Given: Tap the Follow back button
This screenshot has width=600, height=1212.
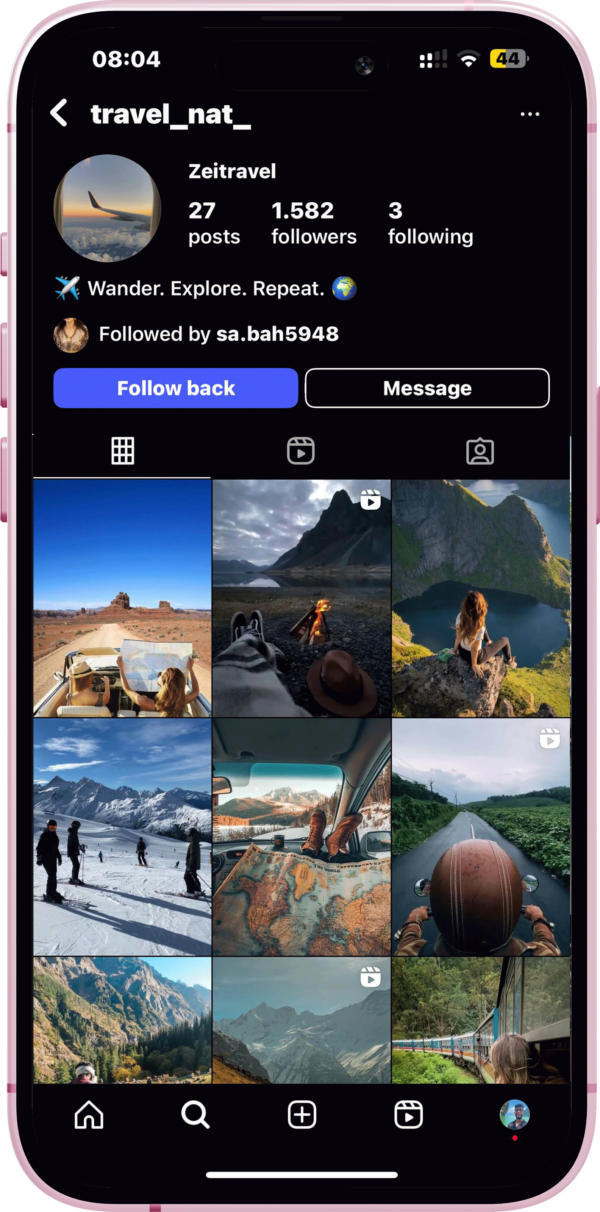Looking at the screenshot, I should [x=176, y=388].
